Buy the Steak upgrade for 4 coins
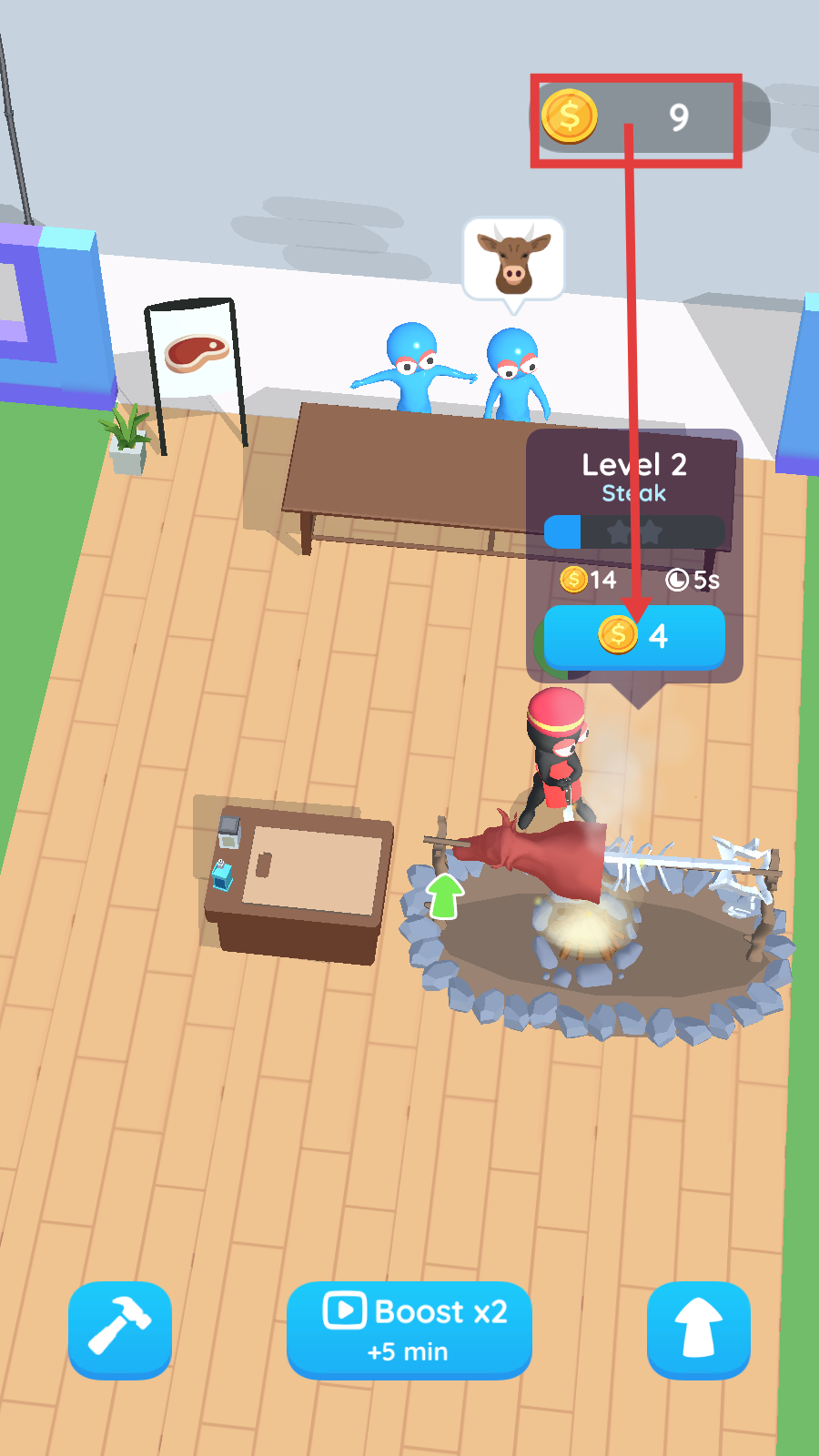This screenshot has height=1456, width=819. (634, 635)
